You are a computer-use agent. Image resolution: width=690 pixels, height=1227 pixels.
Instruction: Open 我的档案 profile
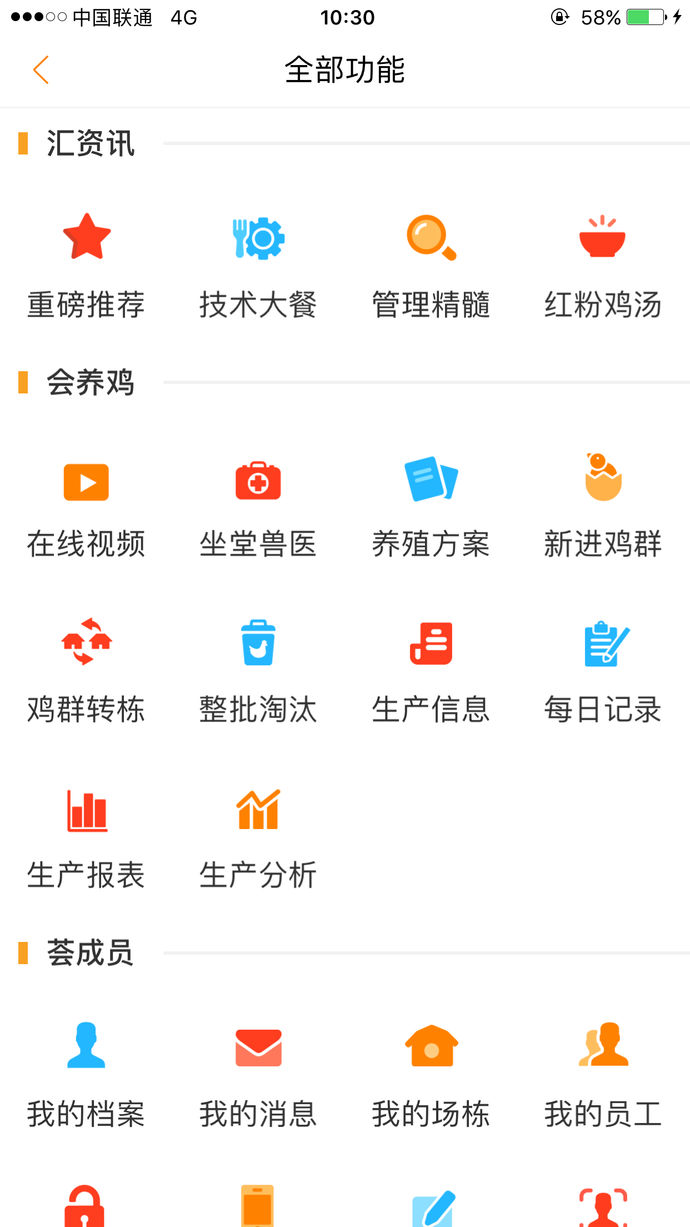[x=86, y=1074]
